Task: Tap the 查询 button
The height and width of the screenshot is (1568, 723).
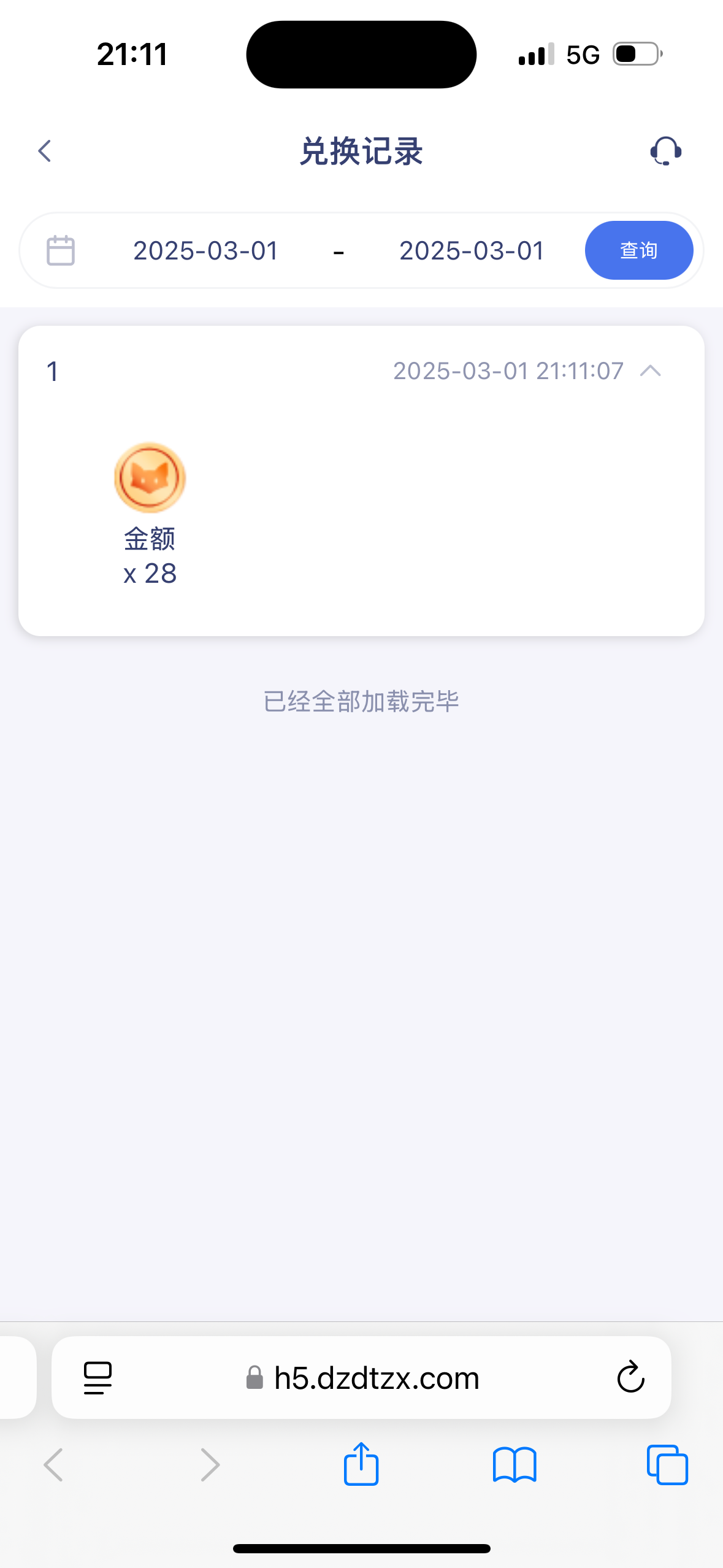Action: (x=638, y=250)
